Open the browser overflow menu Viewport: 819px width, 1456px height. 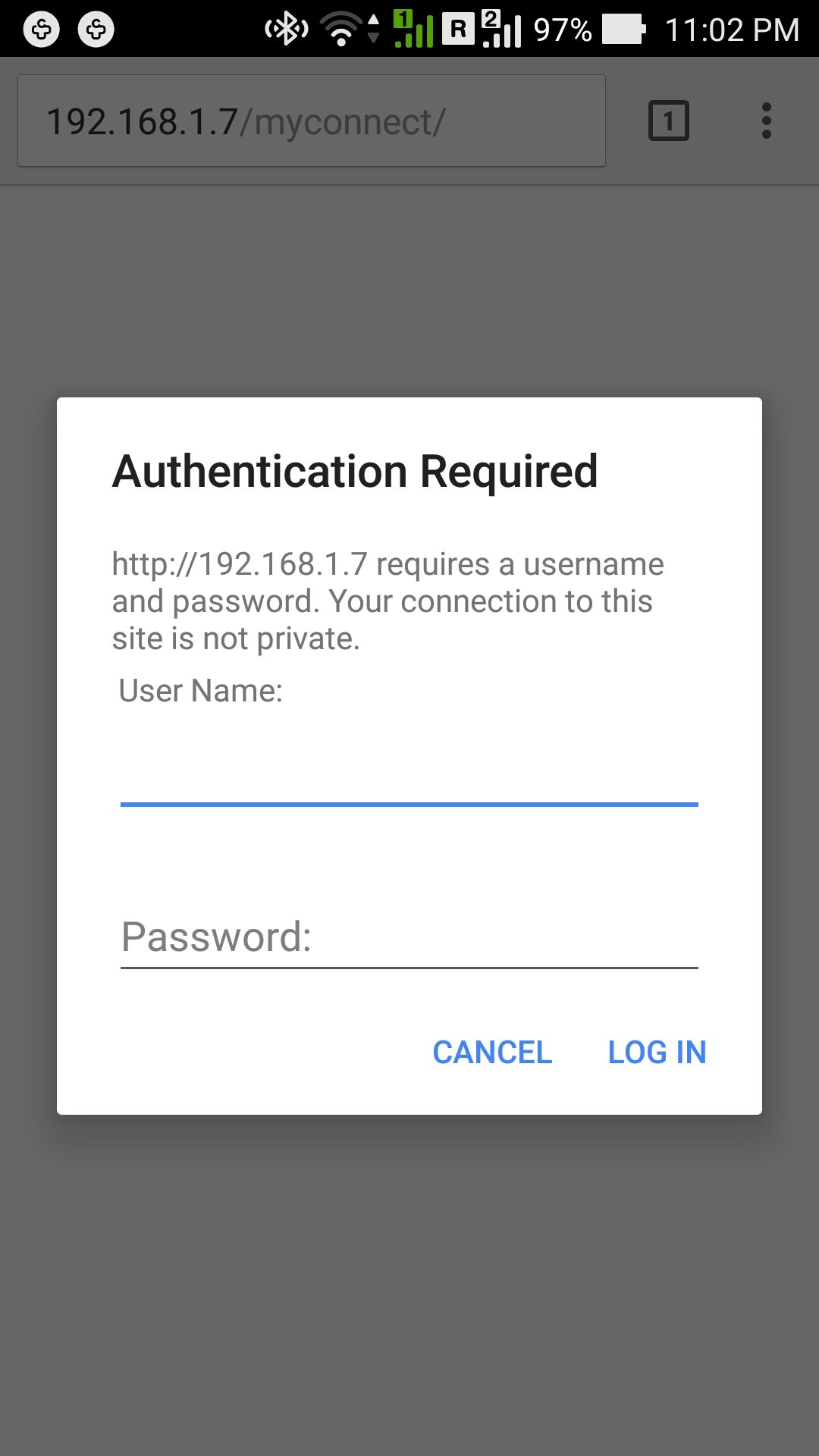(767, 121)
